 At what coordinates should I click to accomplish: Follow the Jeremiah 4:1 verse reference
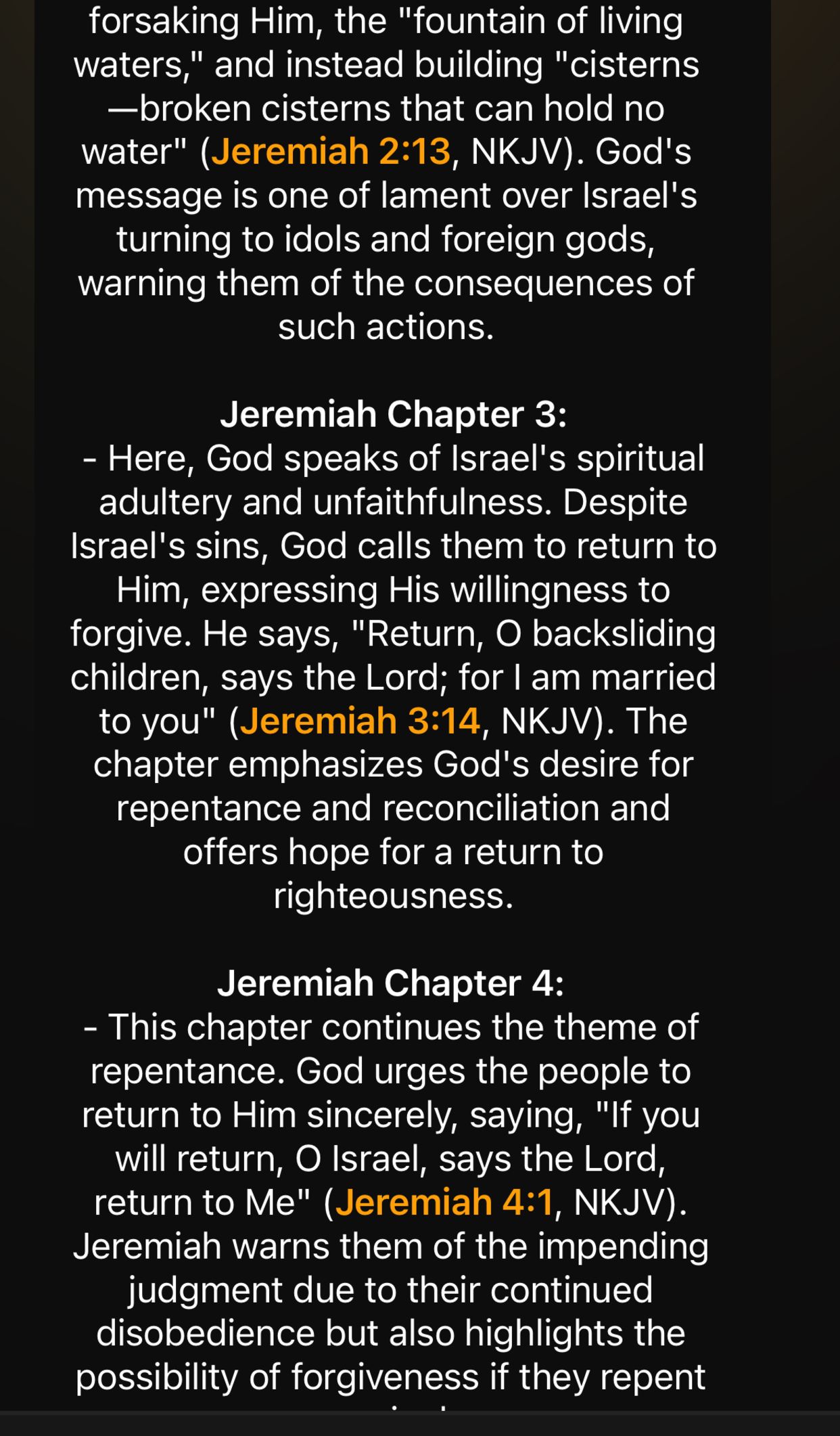444,1203
